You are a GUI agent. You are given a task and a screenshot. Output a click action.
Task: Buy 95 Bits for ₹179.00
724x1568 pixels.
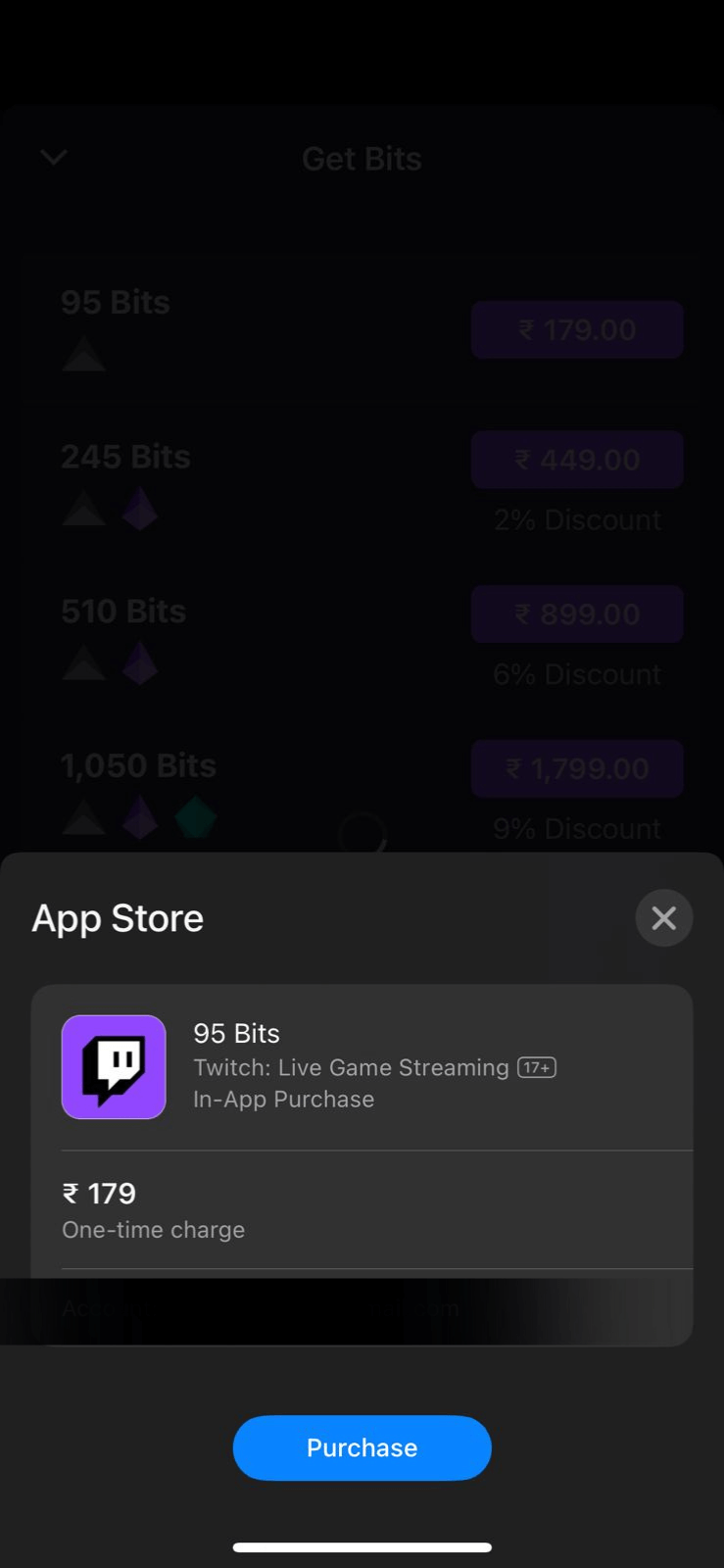577,330
